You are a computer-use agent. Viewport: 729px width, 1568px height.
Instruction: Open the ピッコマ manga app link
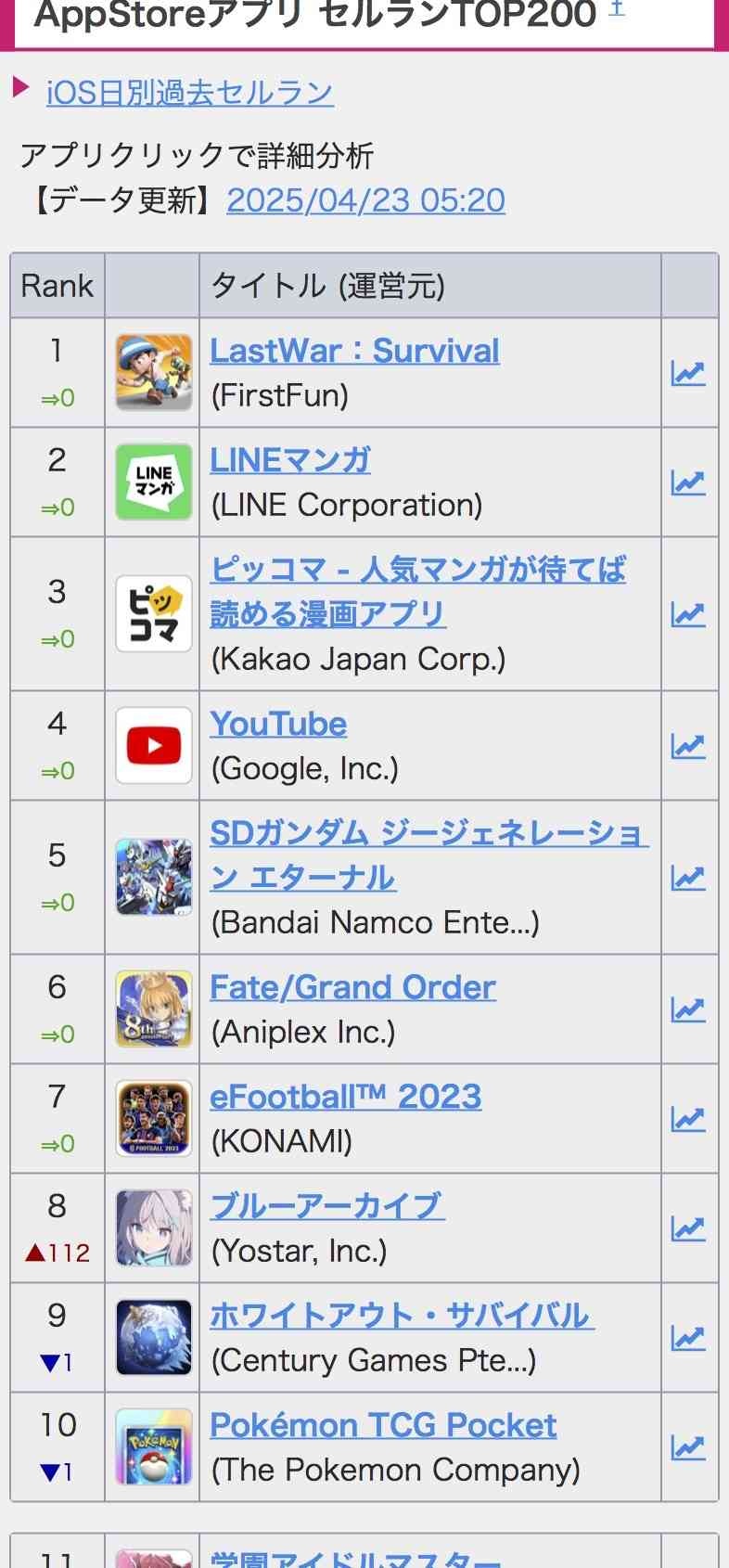(417, 591)
